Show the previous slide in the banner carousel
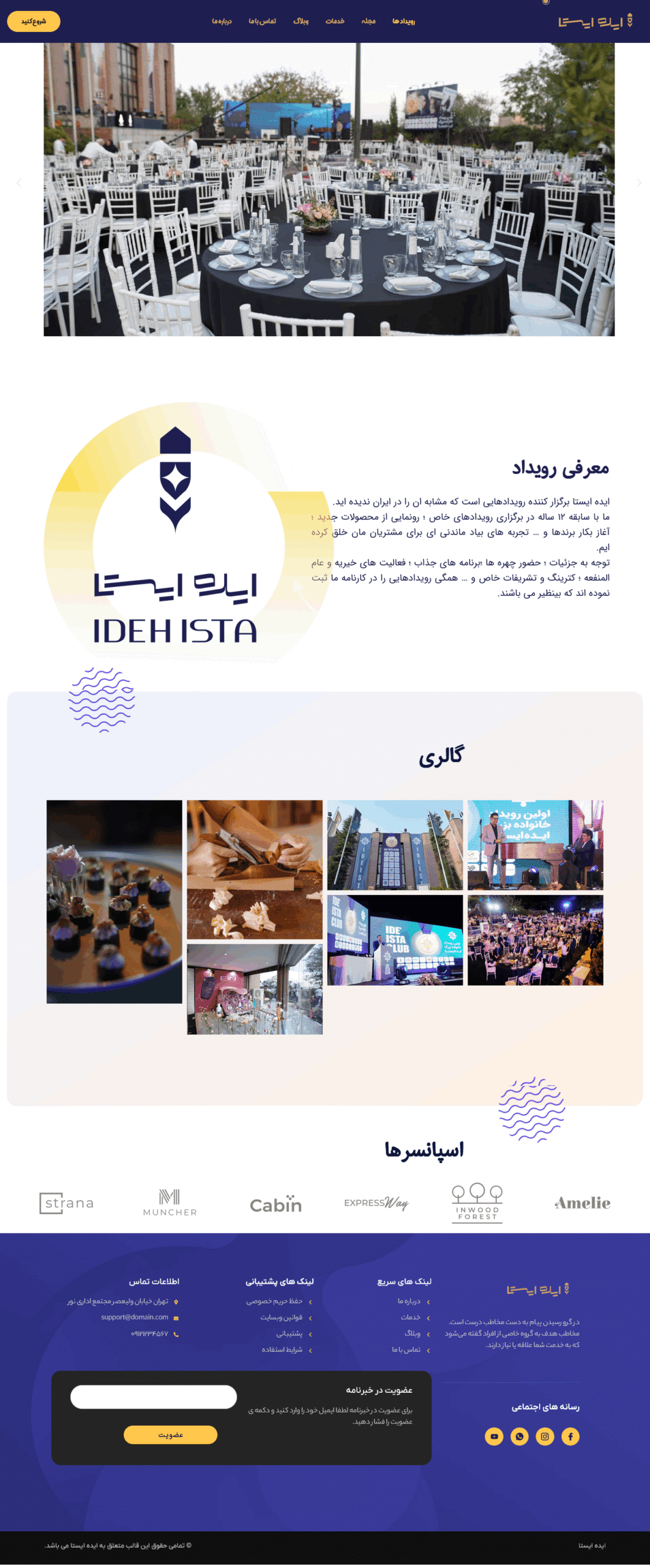The image size is (650, 1568). [19, 183]
